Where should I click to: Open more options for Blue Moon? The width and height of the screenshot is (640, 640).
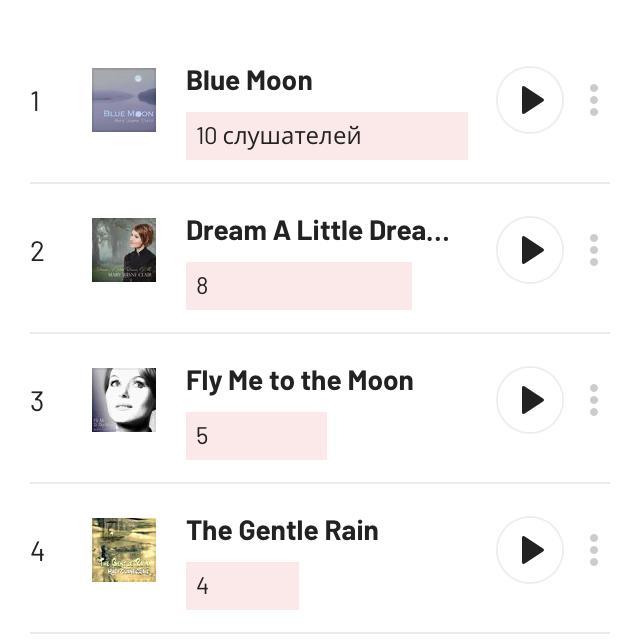tap(594, 100)
